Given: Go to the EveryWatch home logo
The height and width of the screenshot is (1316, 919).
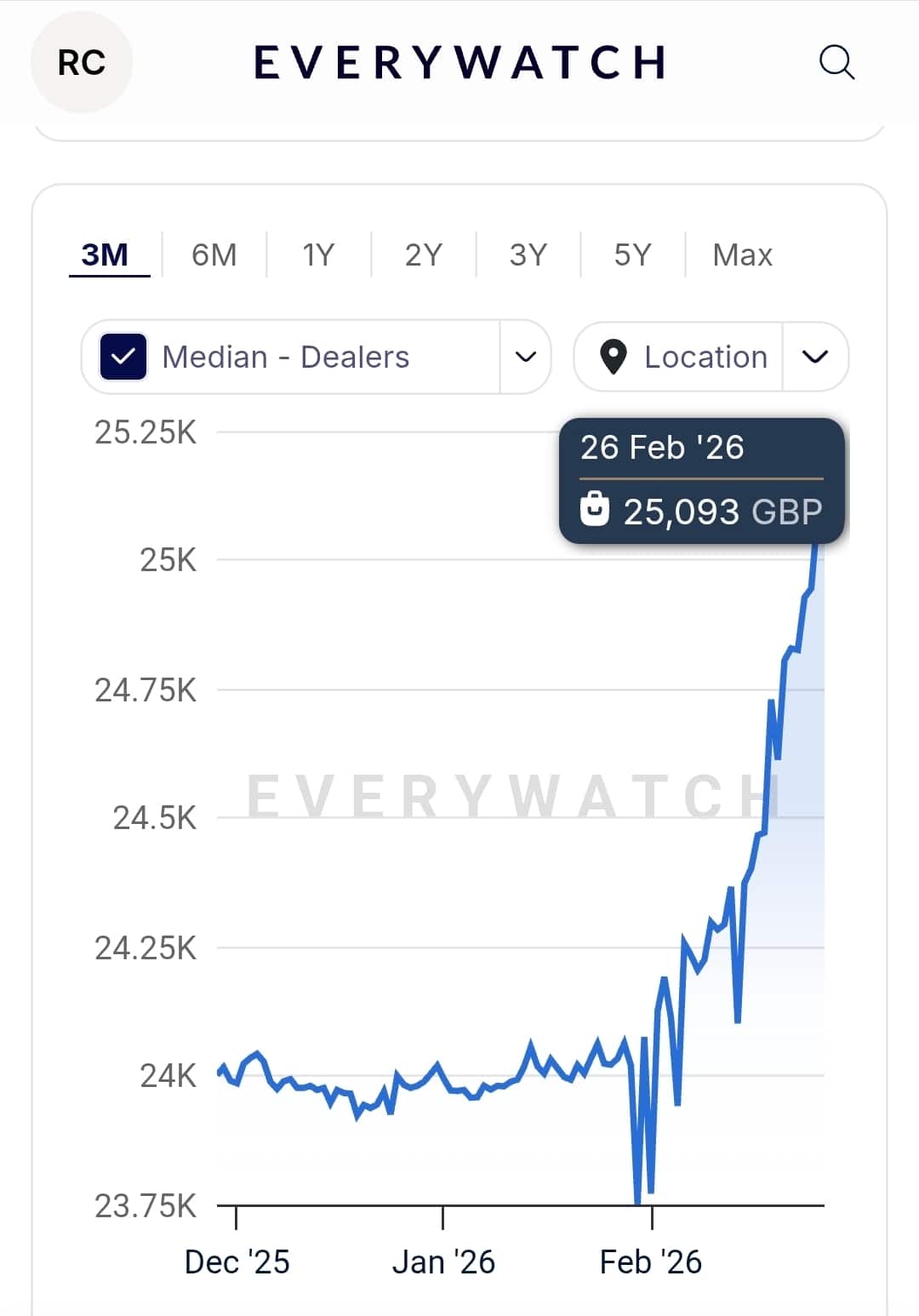Looking at the screenshot, I should coord(460,62).
